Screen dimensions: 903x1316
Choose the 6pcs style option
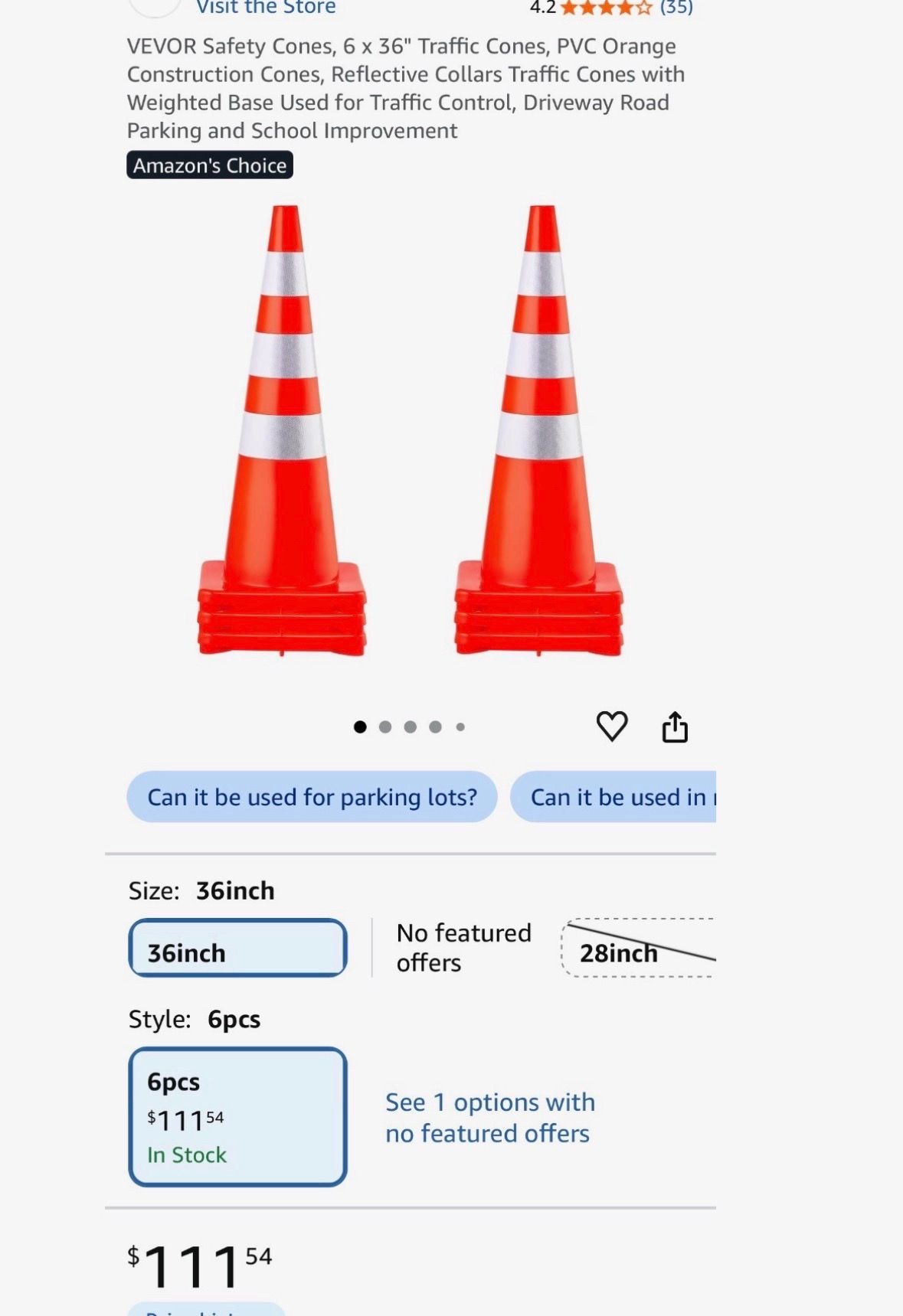(238, 1117)
